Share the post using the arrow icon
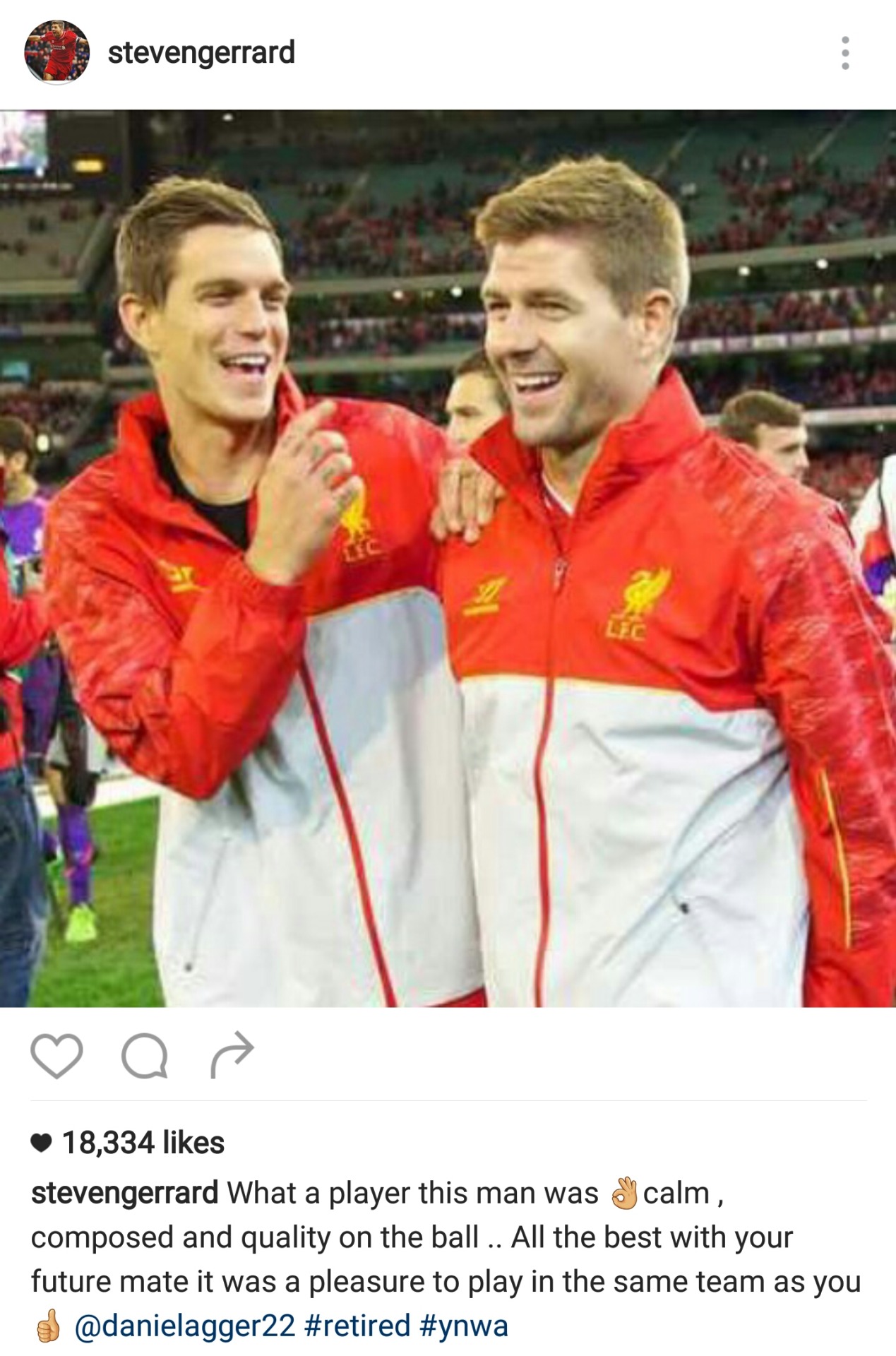The width and height of the screenshot is (896, 1356). tap(232, 1055)
